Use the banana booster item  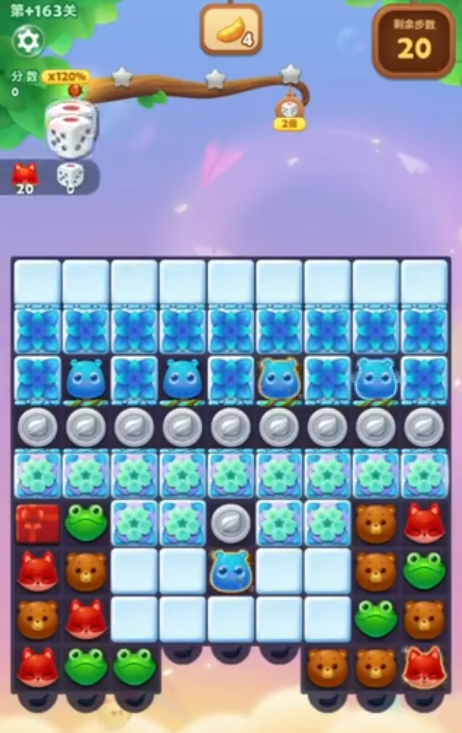[x=231, y=30]
